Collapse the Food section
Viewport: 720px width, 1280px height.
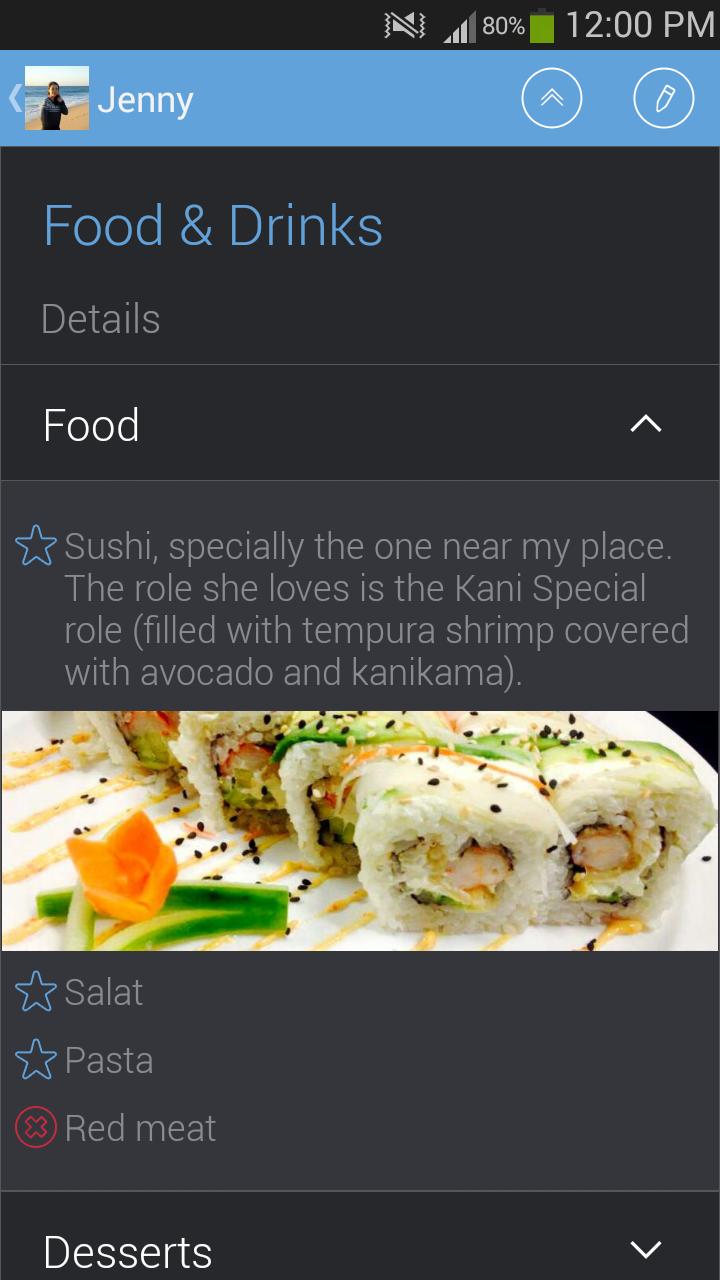[x=645, y=424]
